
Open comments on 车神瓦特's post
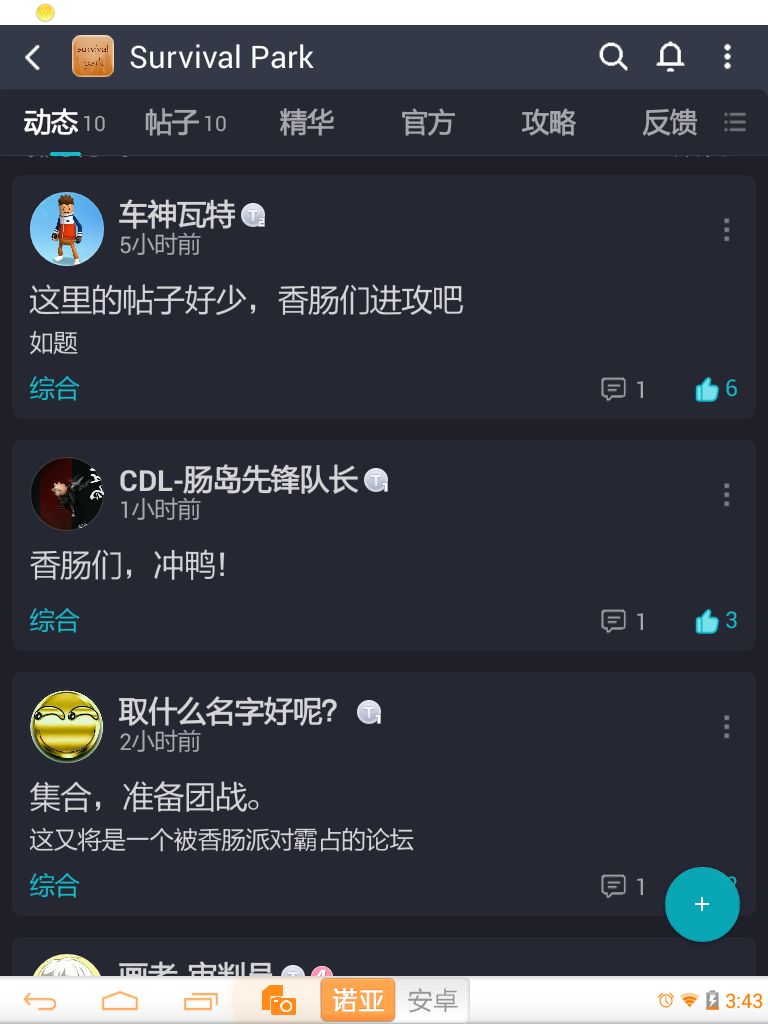pyautogui.click(x=614, y=389)
